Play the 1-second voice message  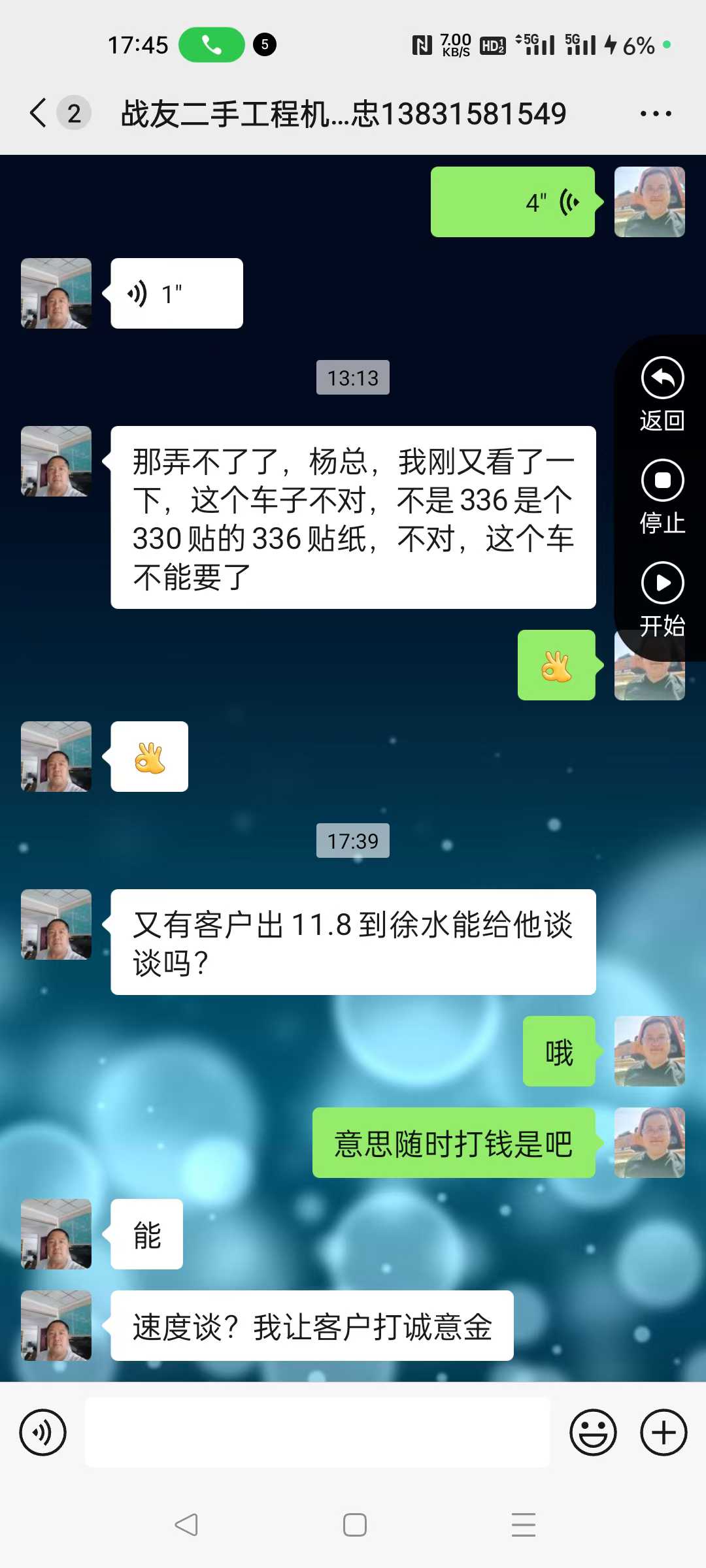[x=175, y=292]
